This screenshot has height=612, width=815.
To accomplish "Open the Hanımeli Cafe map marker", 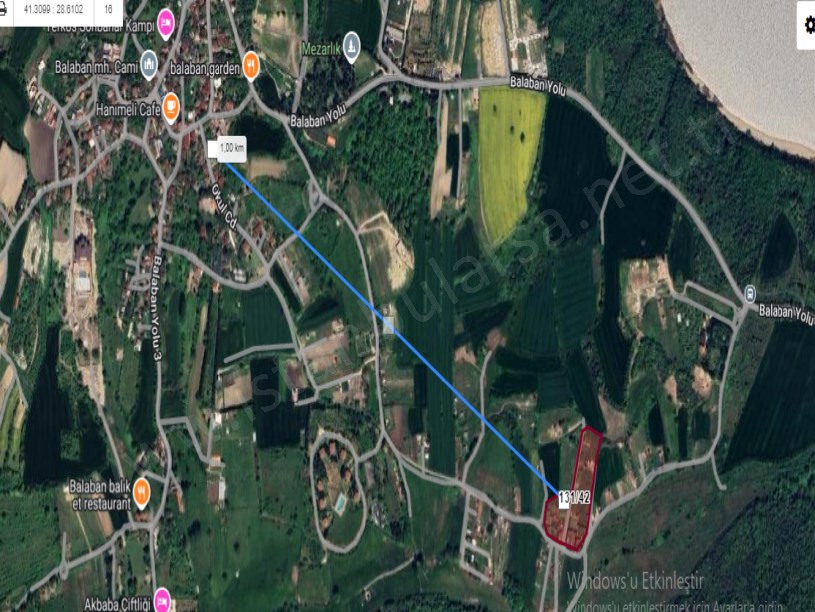I will pyautogui.click(x=172, y=102).
